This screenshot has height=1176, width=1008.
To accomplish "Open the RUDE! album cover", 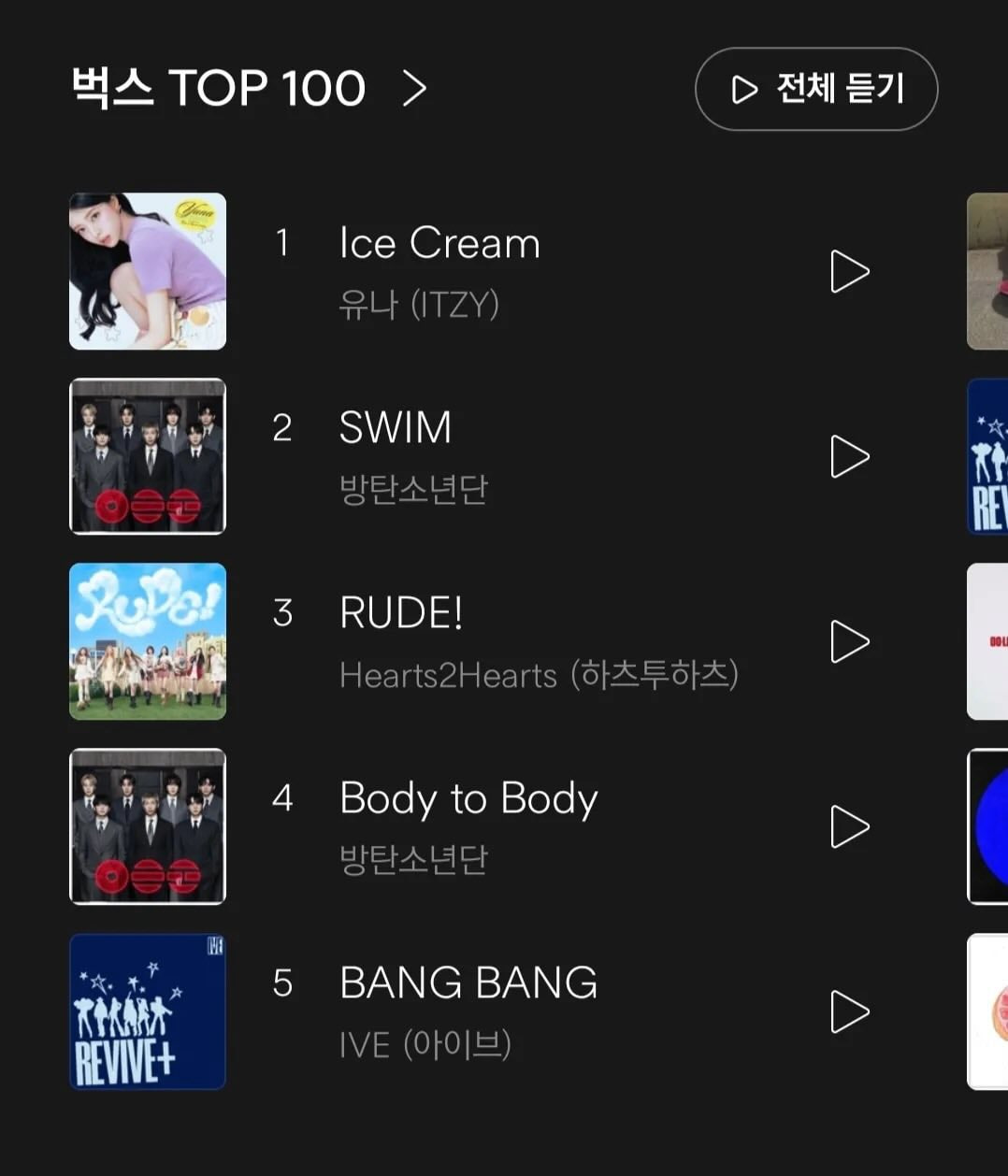I will [x=148, y=642].
